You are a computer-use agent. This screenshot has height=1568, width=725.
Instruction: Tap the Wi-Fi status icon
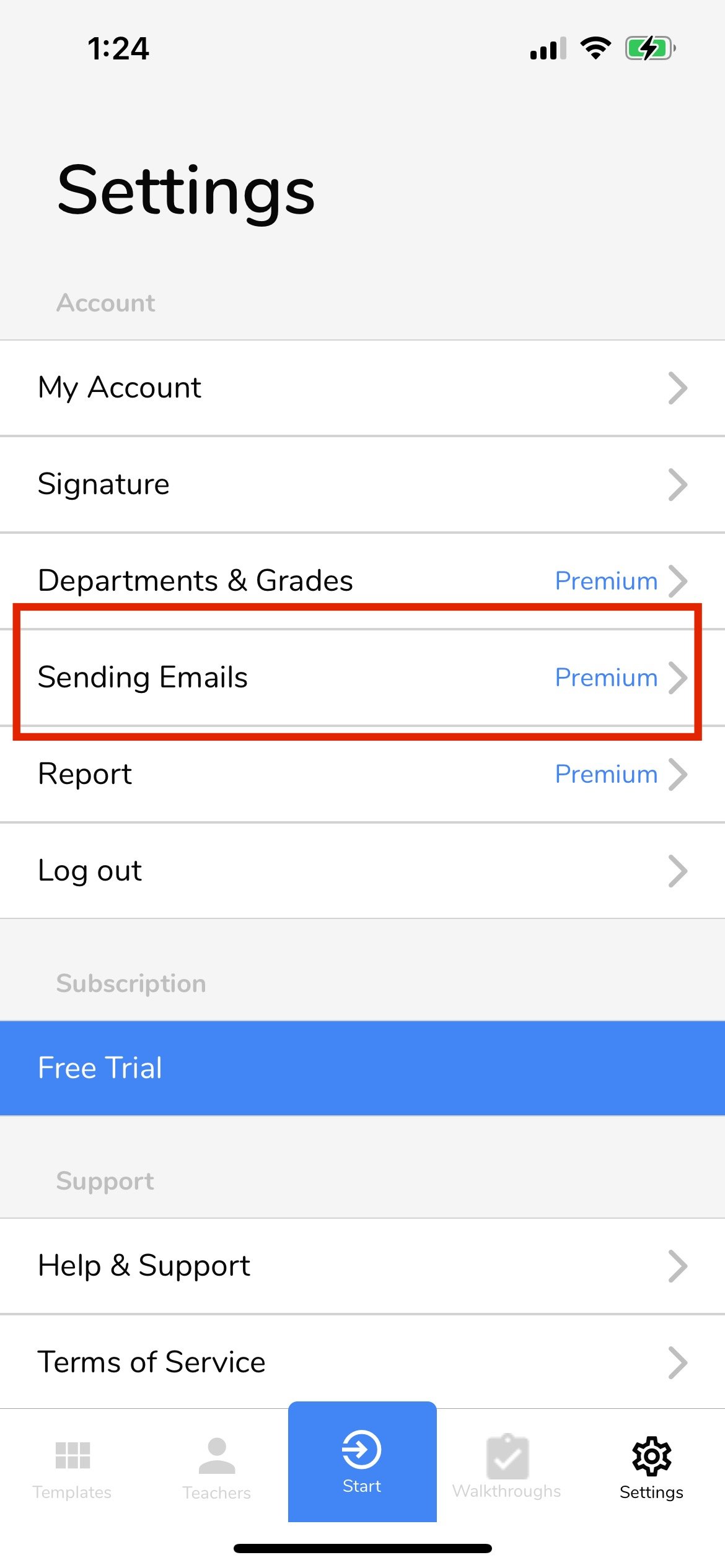(x=595, y=48)
